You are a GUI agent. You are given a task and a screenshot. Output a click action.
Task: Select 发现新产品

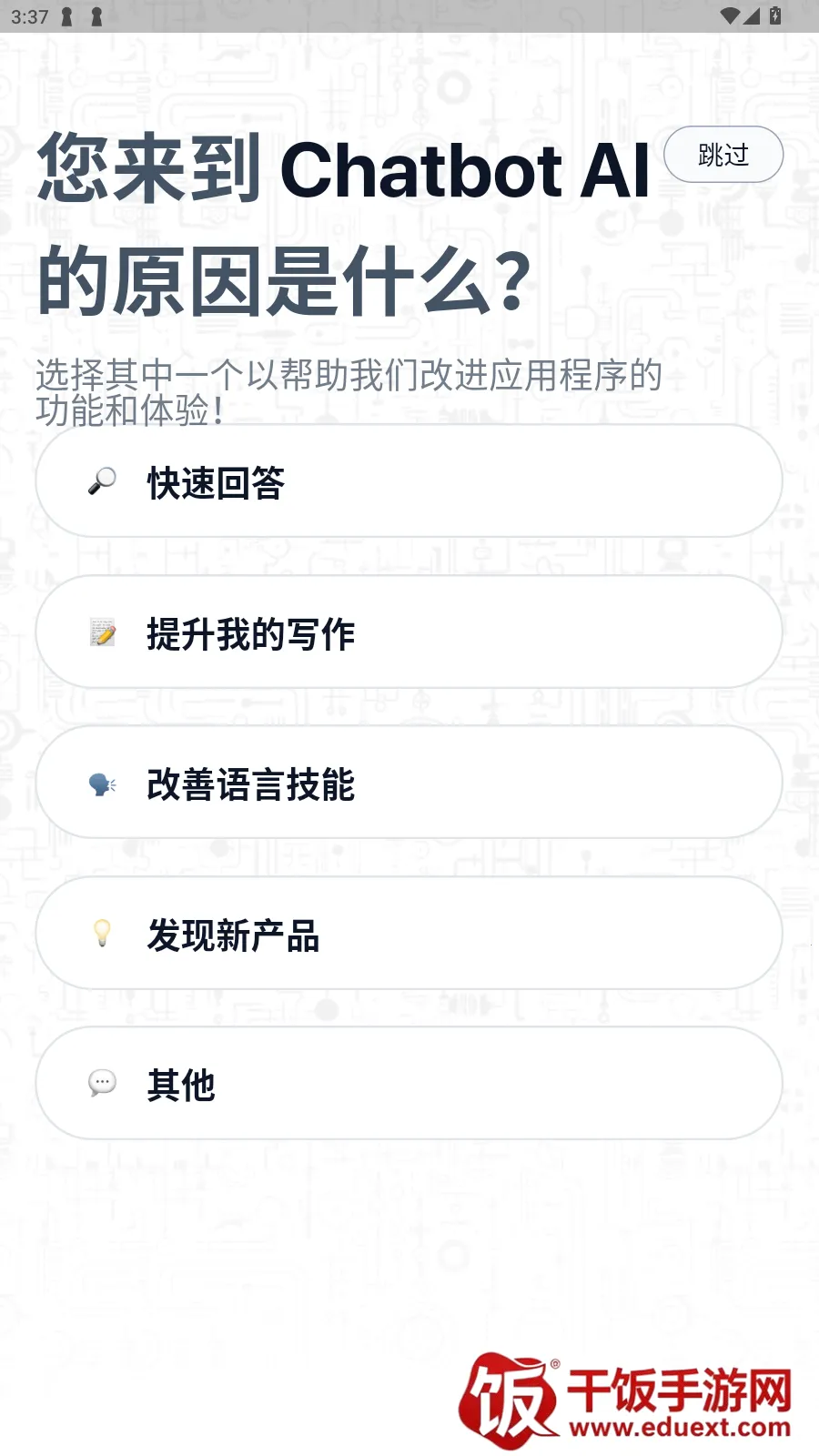coord(409,934)
